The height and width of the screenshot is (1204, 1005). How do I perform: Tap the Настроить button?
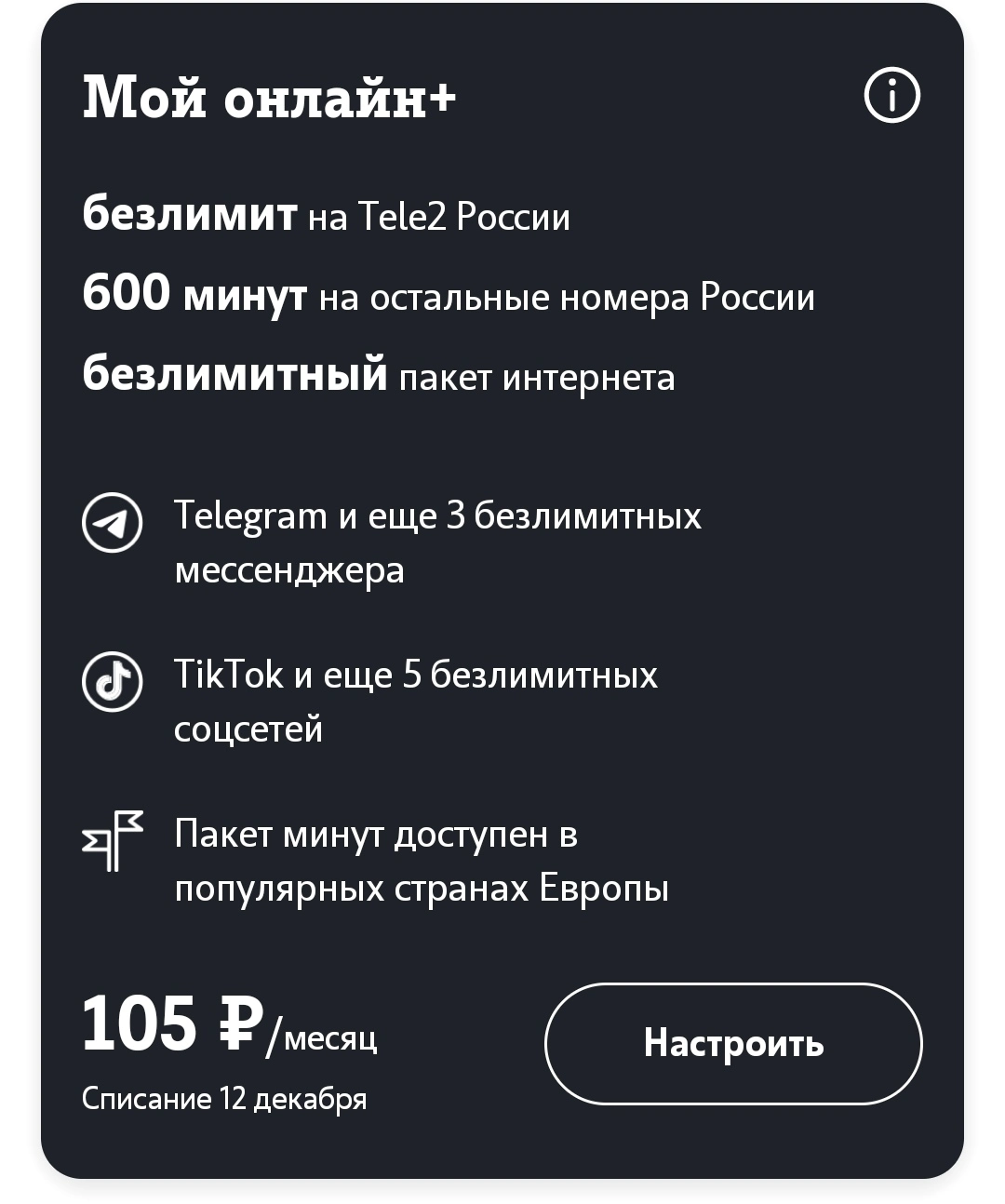coord(733,1043)
